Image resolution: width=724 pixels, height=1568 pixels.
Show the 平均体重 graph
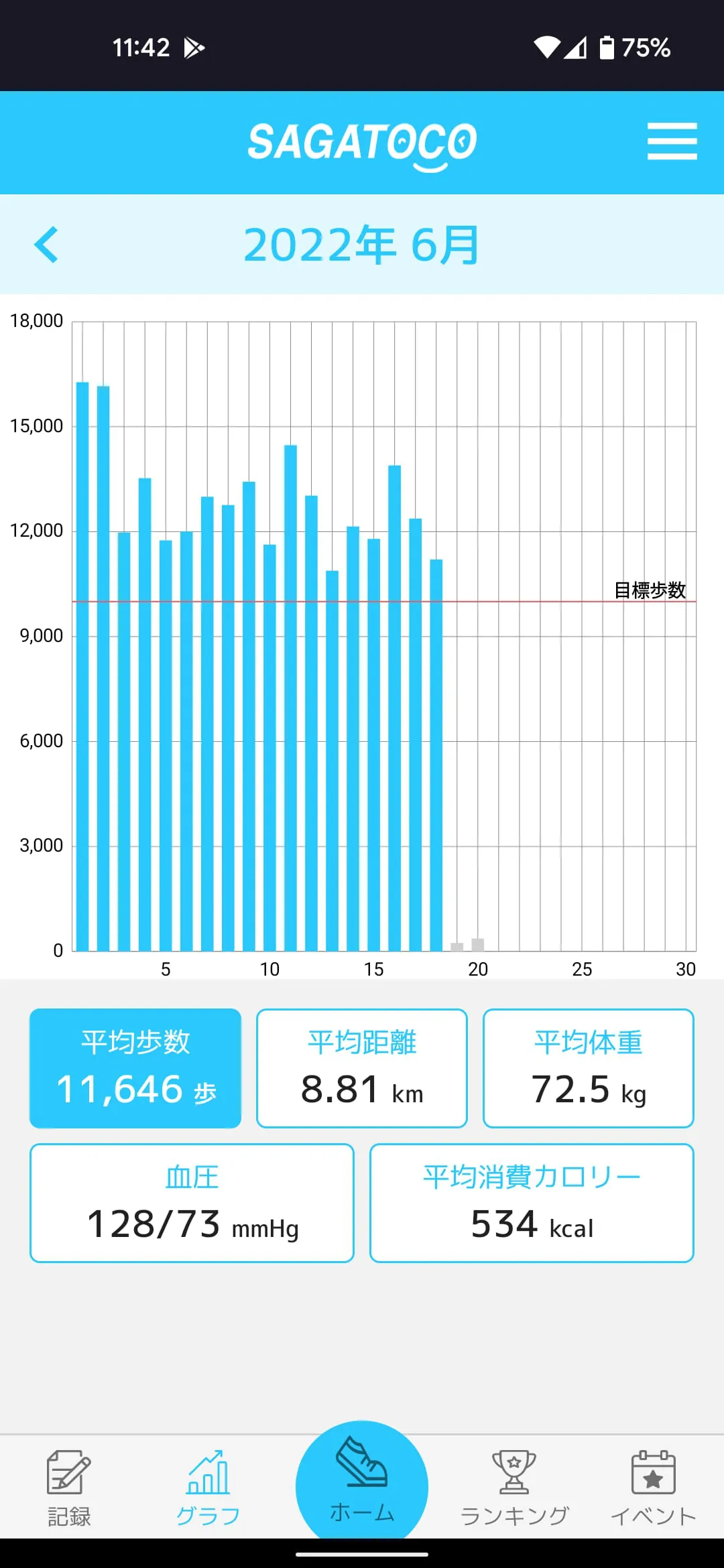[588, 1068]
